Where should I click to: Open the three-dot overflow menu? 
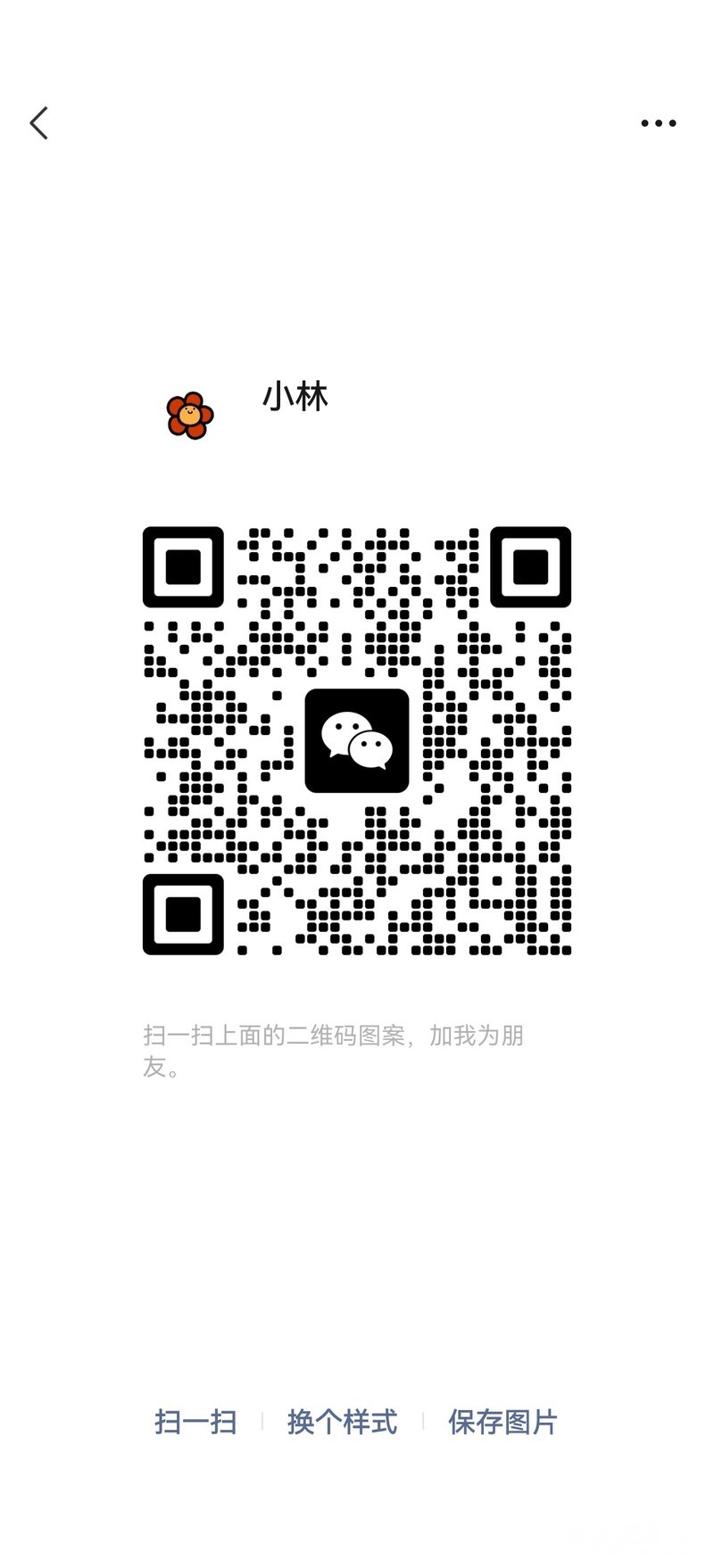click(659, 123)
